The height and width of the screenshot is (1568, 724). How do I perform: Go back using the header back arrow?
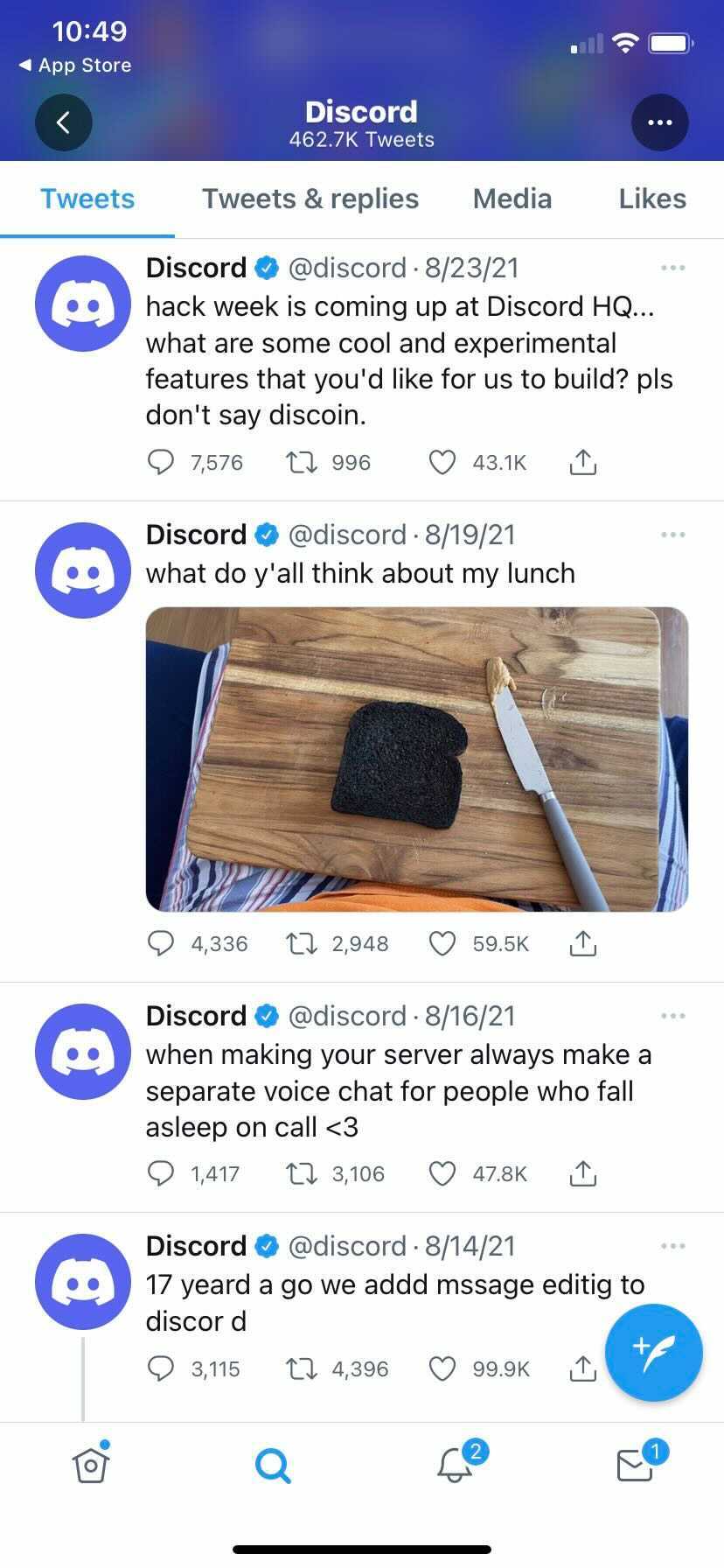point(63,122)
